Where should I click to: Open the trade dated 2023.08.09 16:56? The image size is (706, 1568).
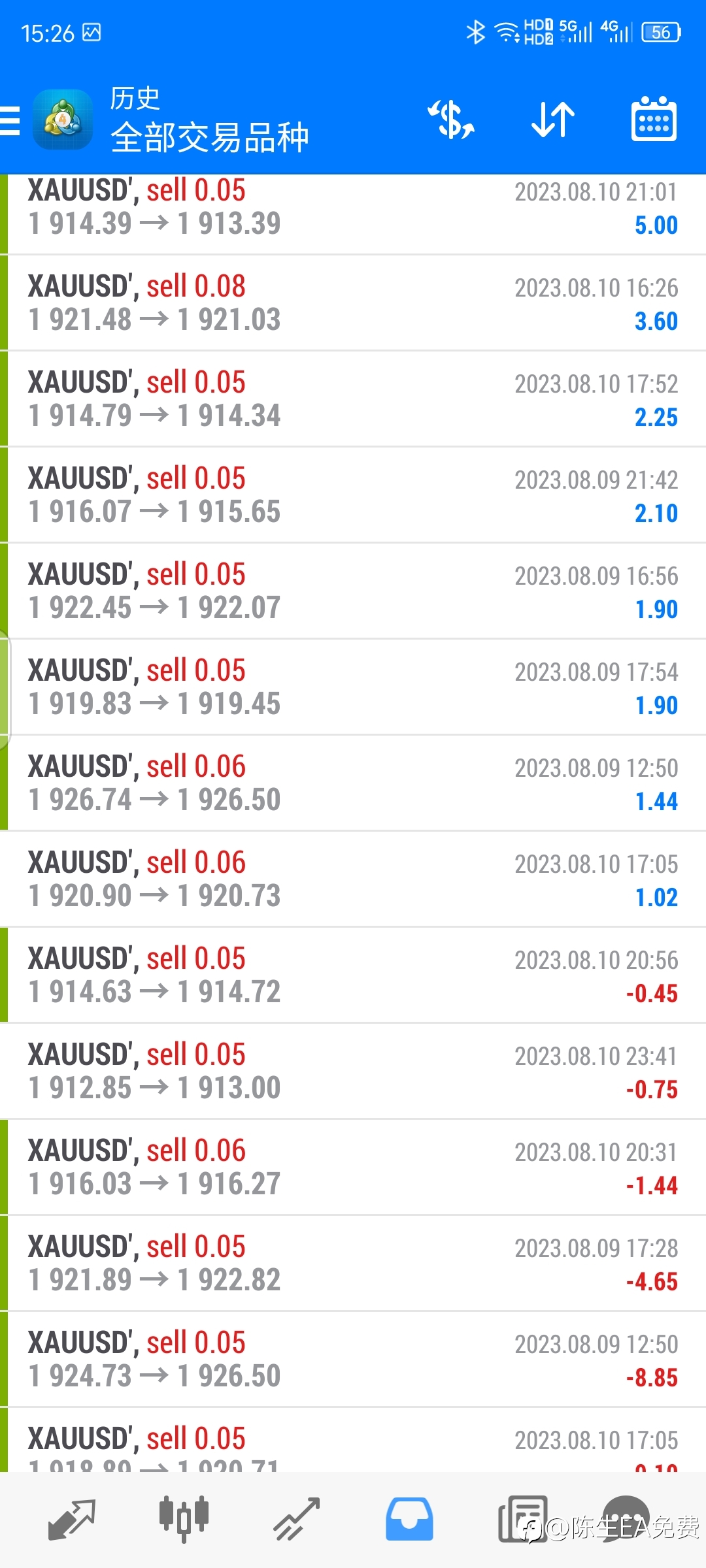coord(353,591)
